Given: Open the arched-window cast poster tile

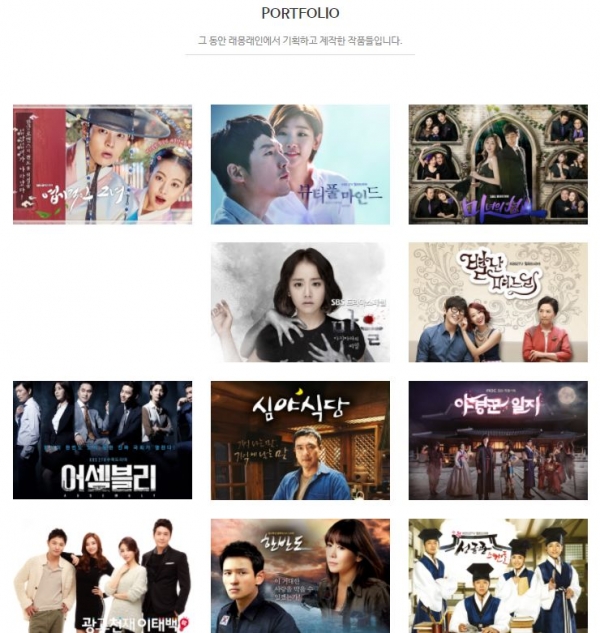Looking at the screenshot, I should tap(498, 164).
